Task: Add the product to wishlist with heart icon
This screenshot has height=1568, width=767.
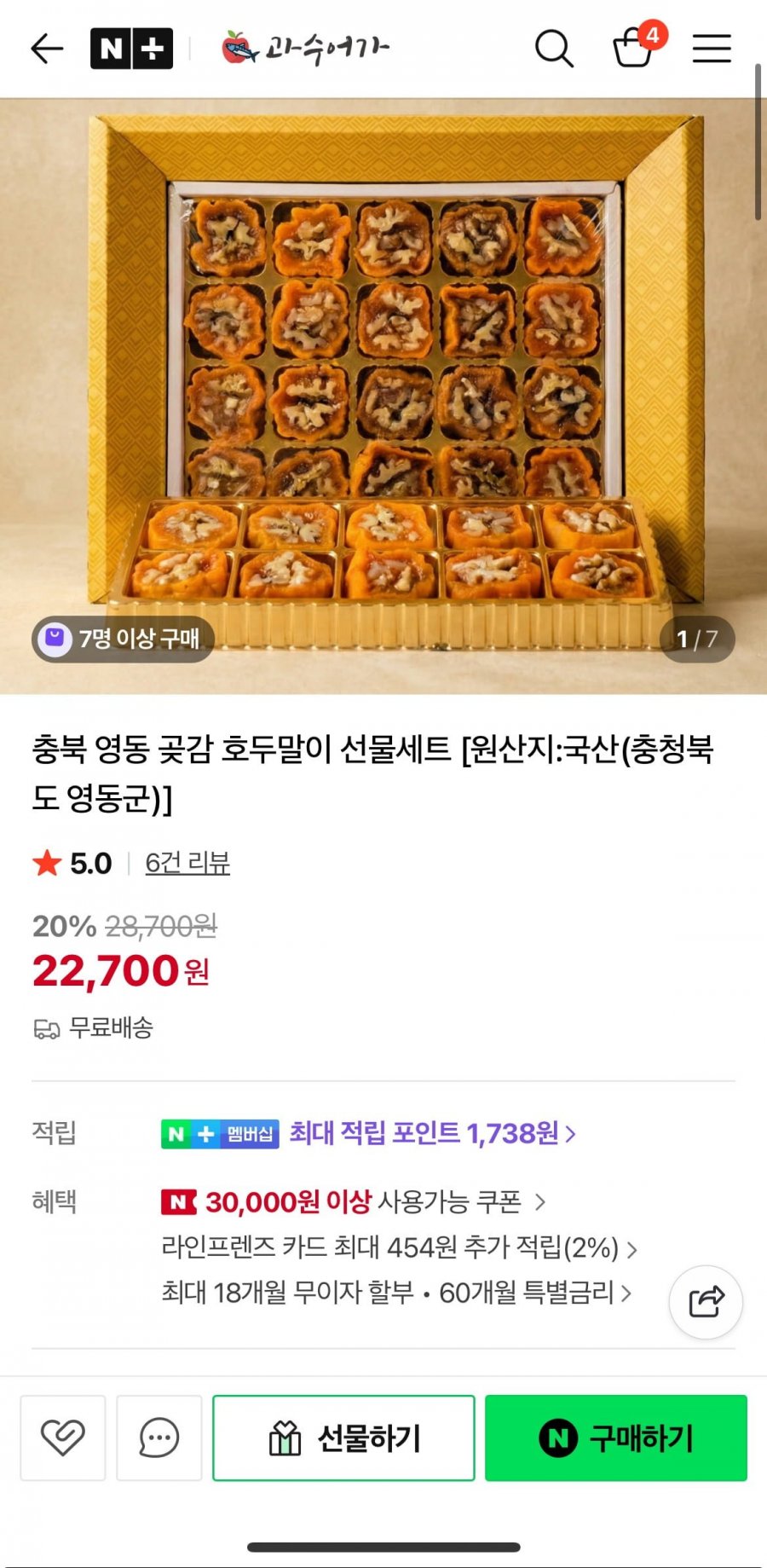Action: pyautogui.click(x=62, y=1438)
